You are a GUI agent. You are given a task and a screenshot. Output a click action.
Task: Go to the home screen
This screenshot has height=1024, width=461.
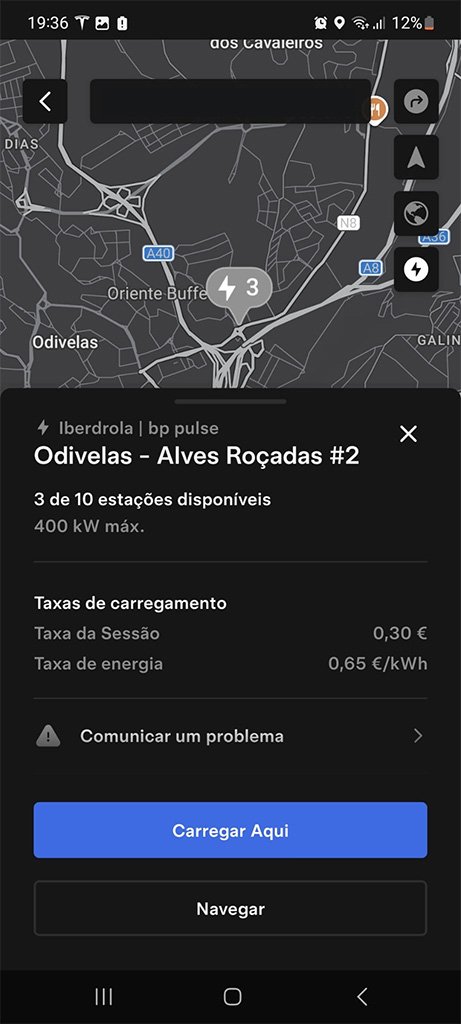click(x=232, y=997)
